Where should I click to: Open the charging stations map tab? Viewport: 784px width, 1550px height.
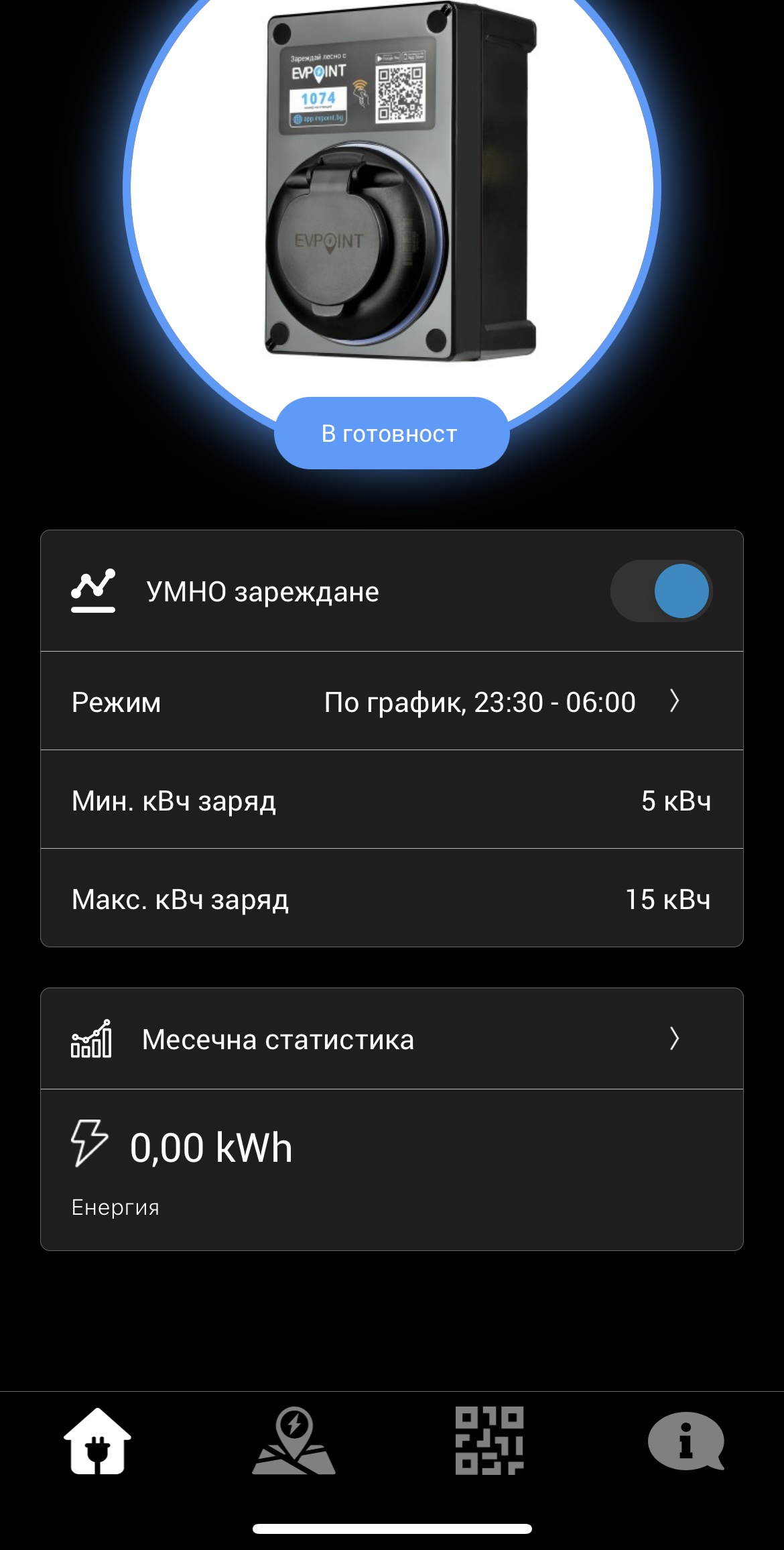(293, 1441)
